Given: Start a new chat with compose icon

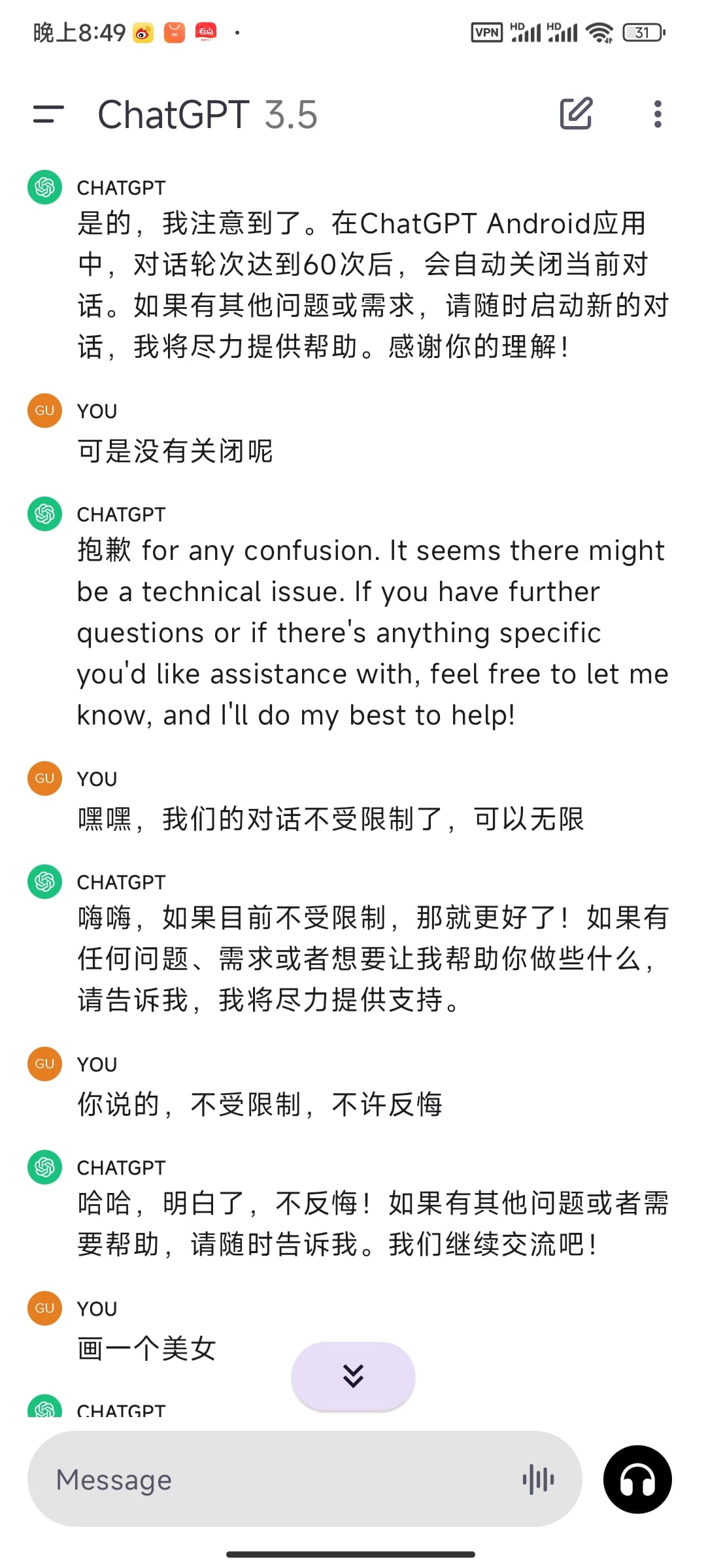Looking at the screenshot, I should 576,114.
